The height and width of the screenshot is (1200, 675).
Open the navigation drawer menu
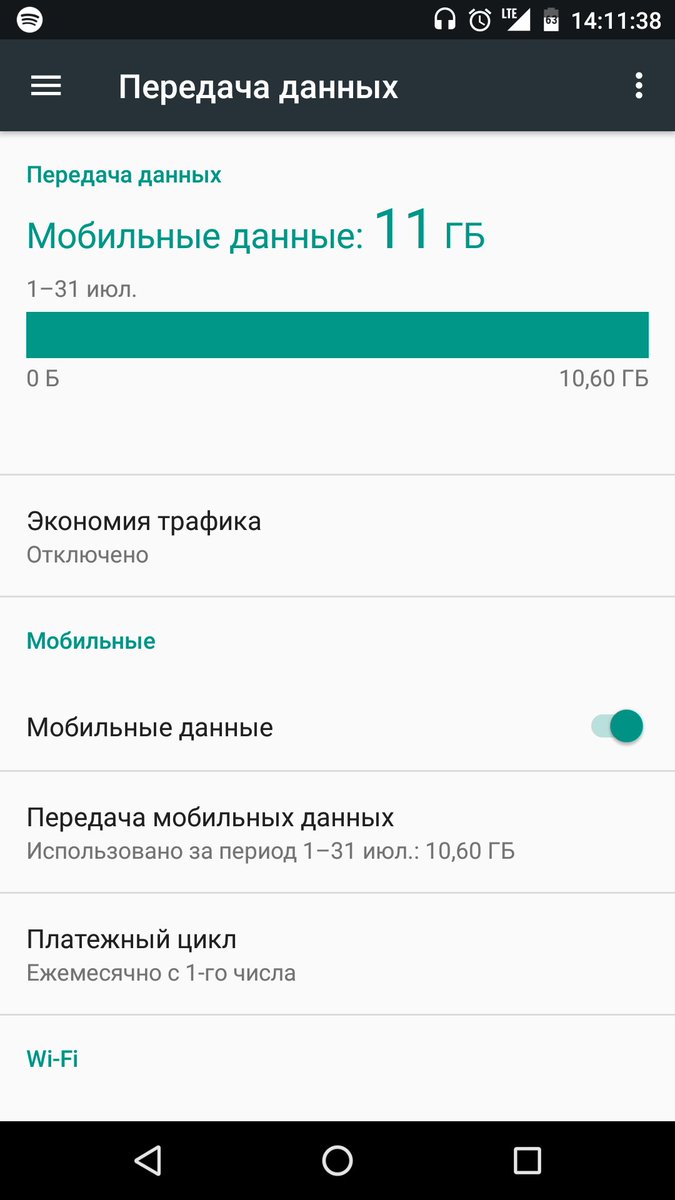pos(46,87)
